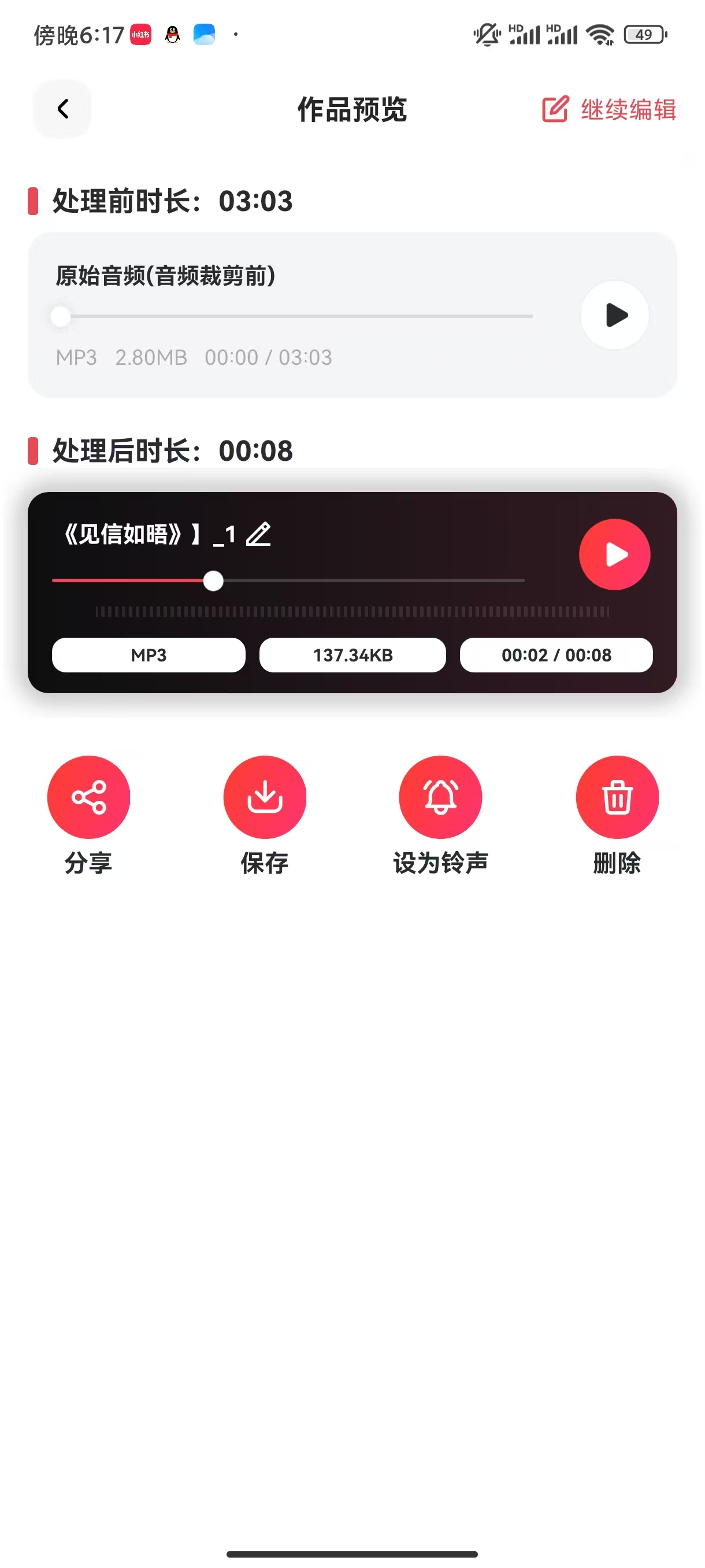Tap the 137.34KB file size pill
Viewport: 705px width, 1568px height.
click(353, 655)
